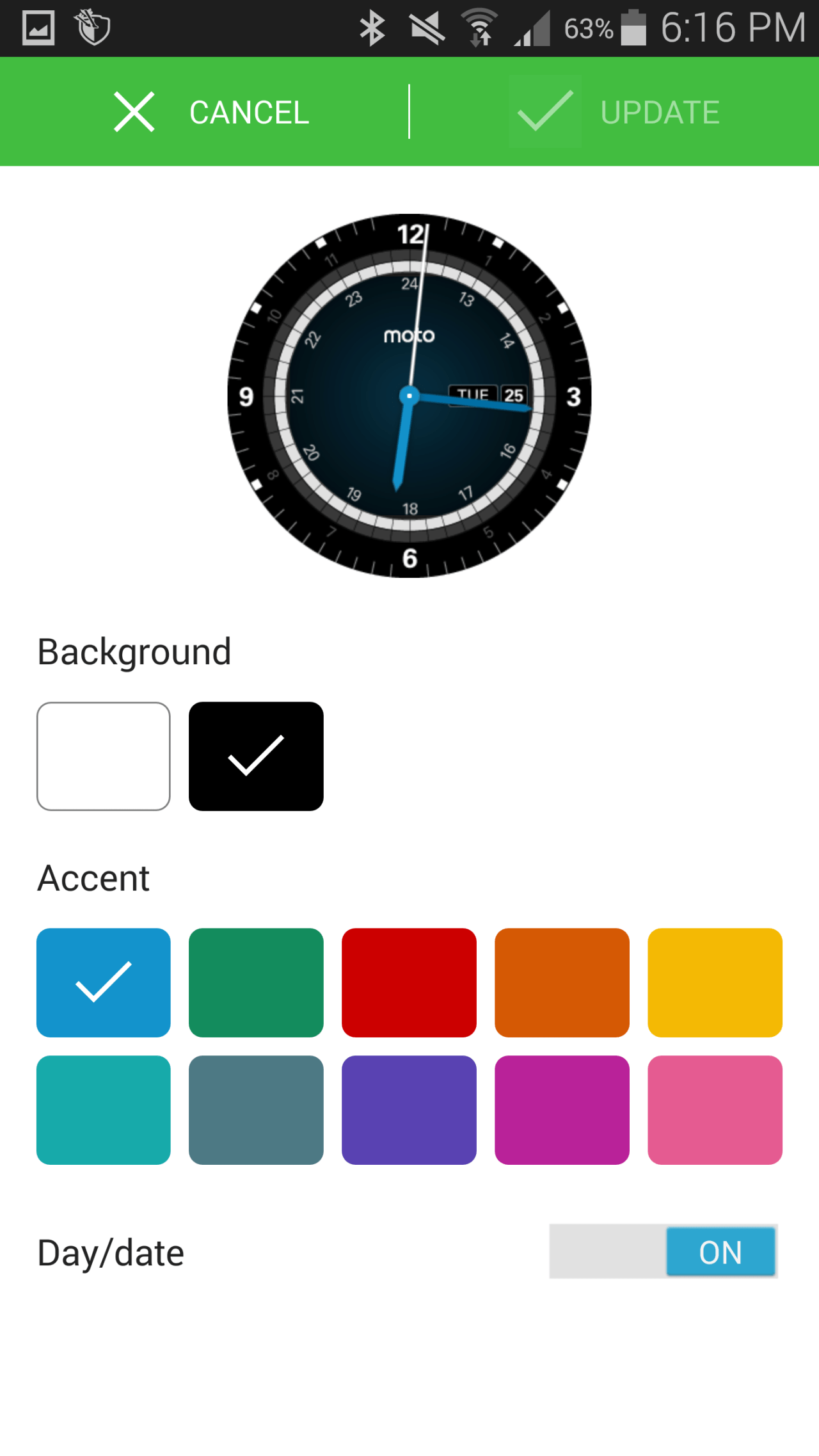The width and height of the screenshot is (819, 1456).
Task: Select the magenta accent swatch
Action: 562,1110
